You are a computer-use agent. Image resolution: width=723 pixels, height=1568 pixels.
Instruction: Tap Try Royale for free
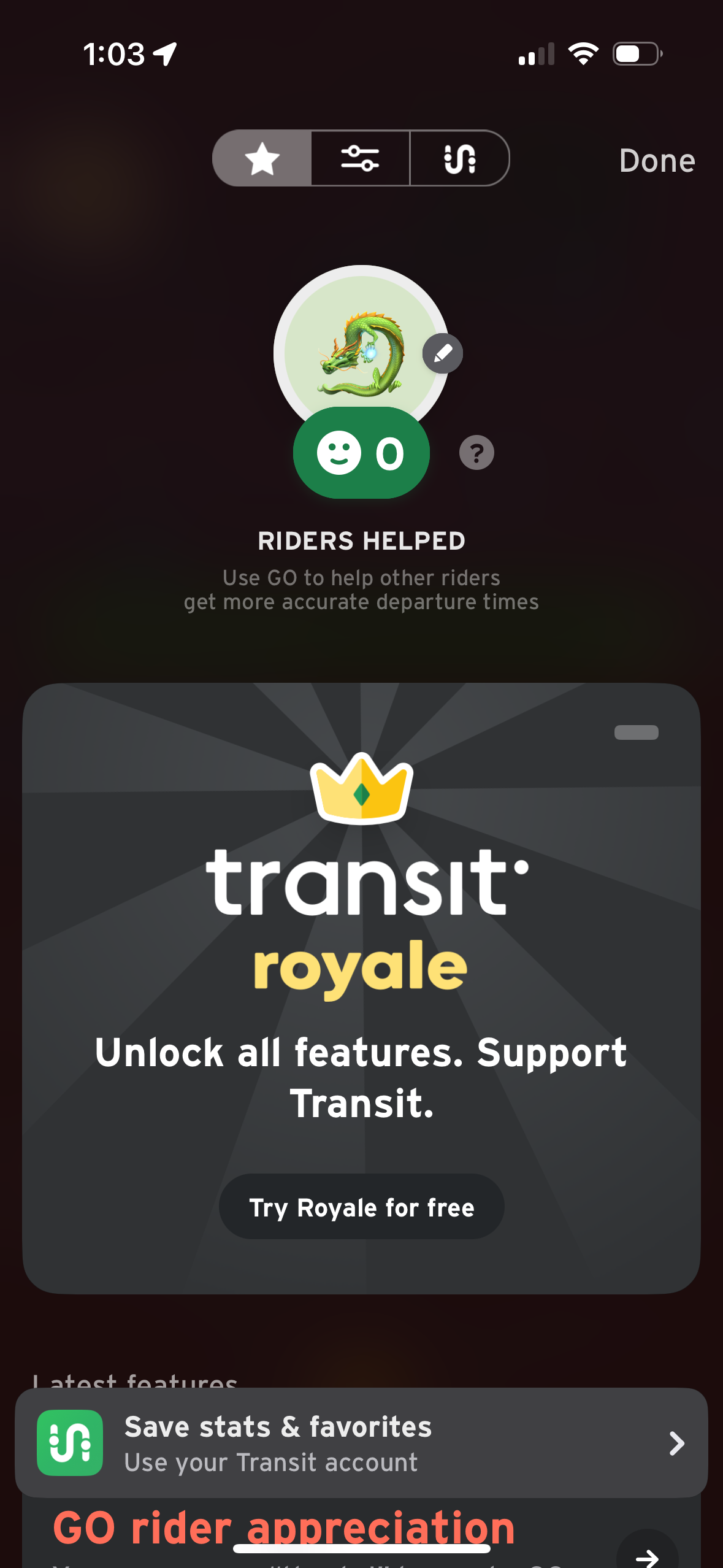click(x=361, y=1206)
